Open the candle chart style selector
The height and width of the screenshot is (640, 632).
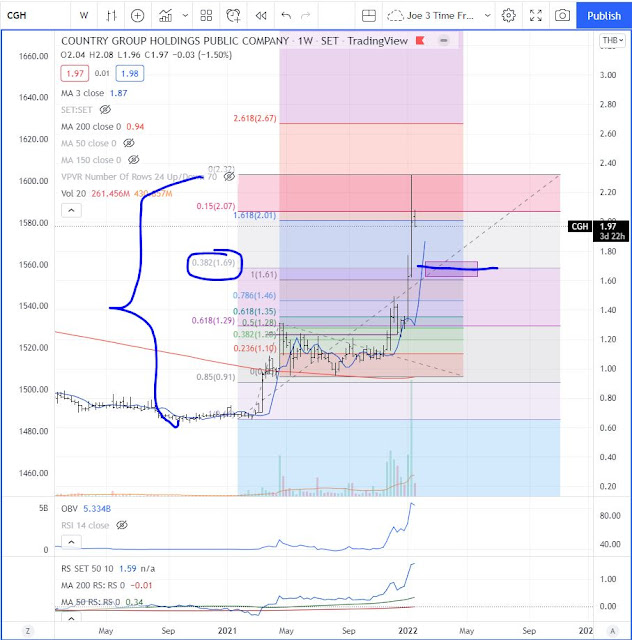(109, 16)
